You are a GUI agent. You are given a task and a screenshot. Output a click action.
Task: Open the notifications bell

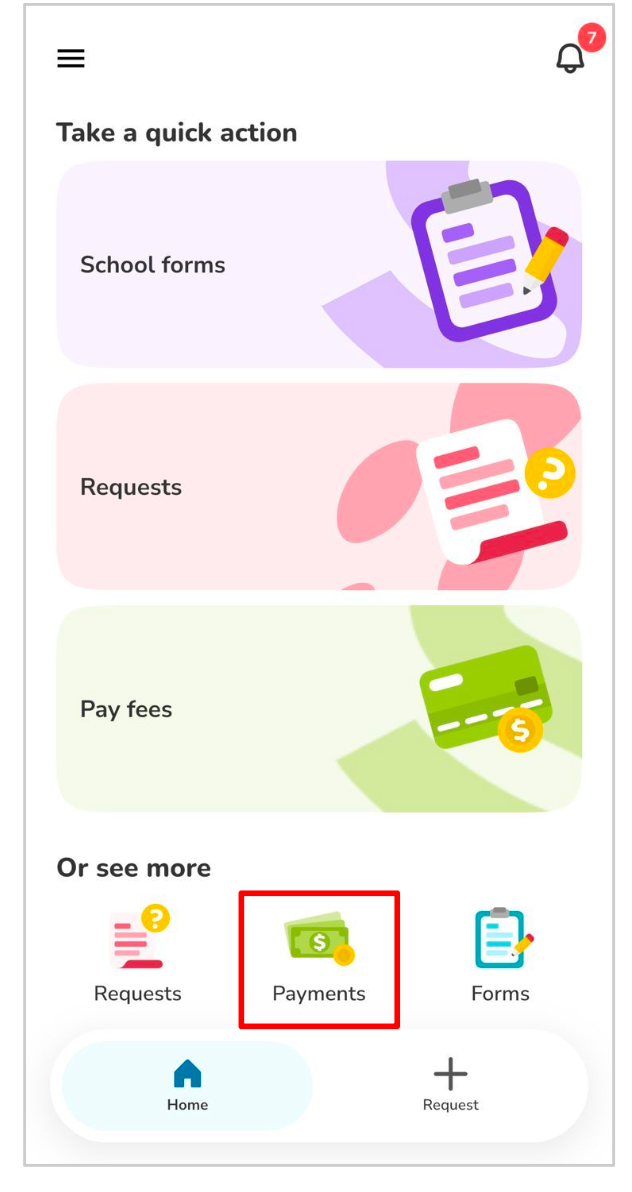pyautogui.click(x=571, y=58)
